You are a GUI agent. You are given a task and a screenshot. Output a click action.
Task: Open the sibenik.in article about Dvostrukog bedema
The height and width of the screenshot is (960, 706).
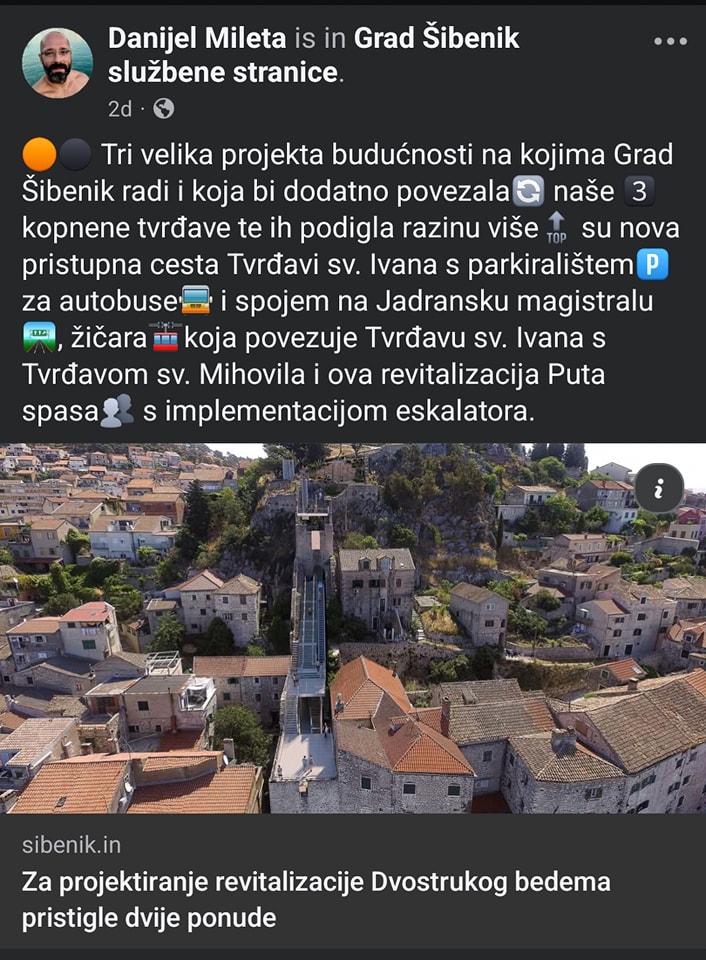point(316,898)
